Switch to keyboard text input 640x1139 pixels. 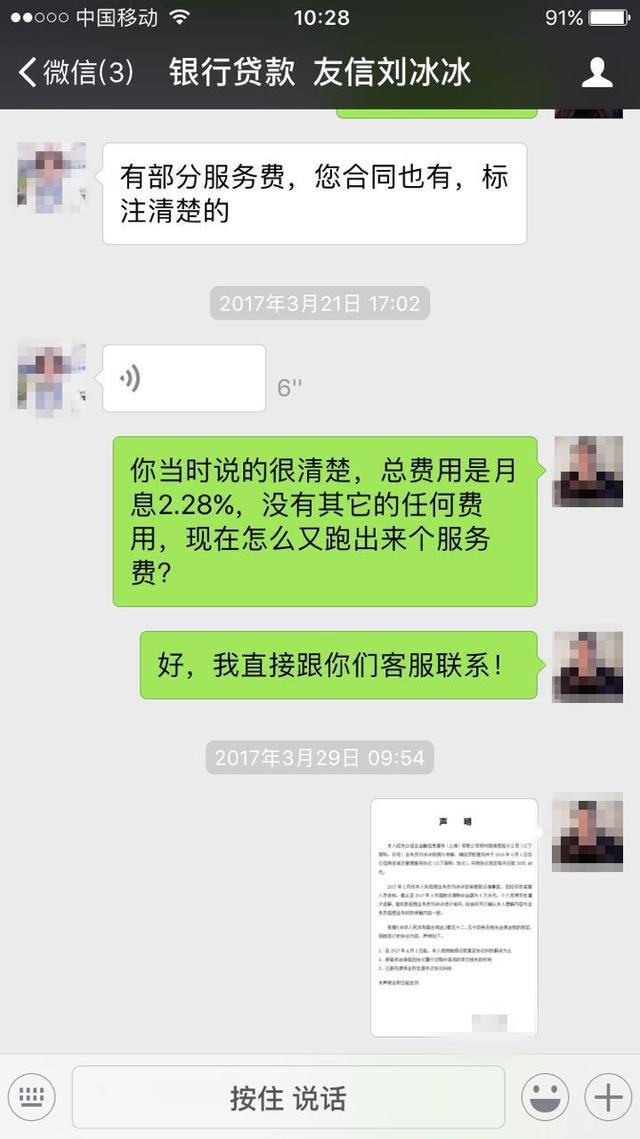(32, 1097)
